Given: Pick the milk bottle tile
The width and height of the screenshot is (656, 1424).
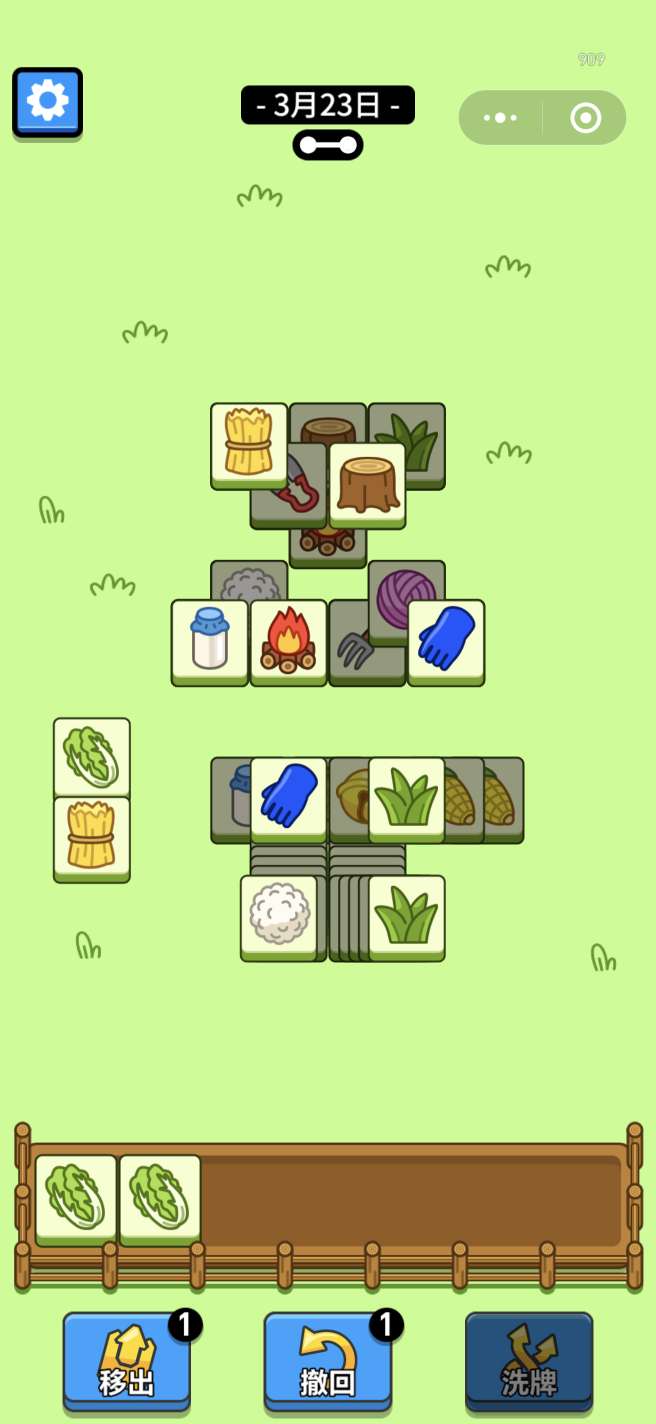Looking at the screenshot, I should point(209,640).
